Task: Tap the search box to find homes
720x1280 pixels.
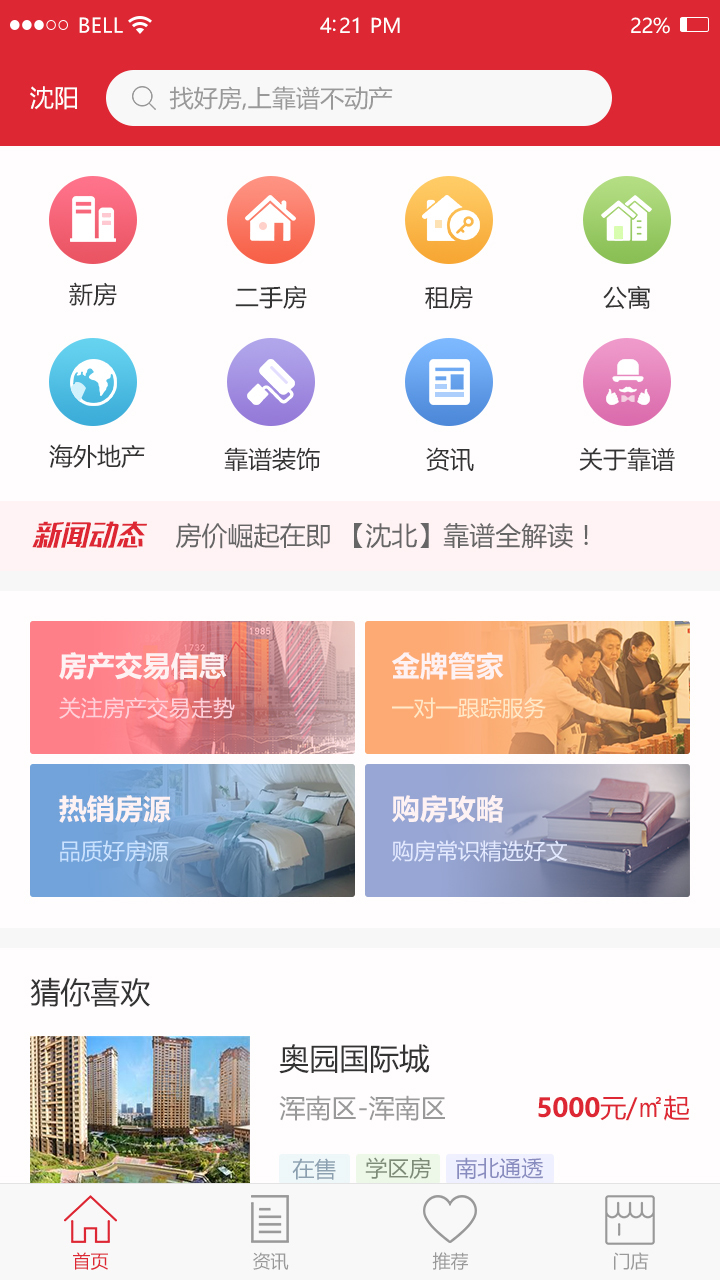Action: click(x=358, y=98)
